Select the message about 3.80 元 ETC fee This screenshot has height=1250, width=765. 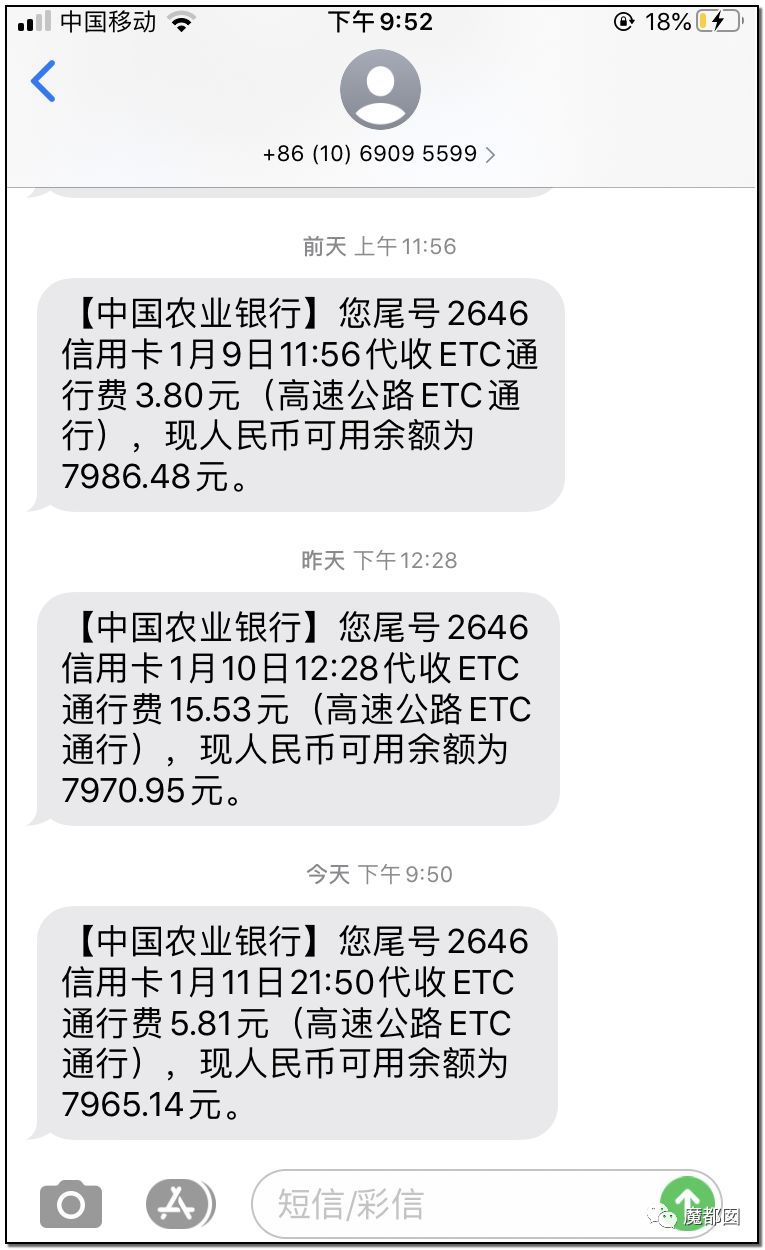point(298,396)
